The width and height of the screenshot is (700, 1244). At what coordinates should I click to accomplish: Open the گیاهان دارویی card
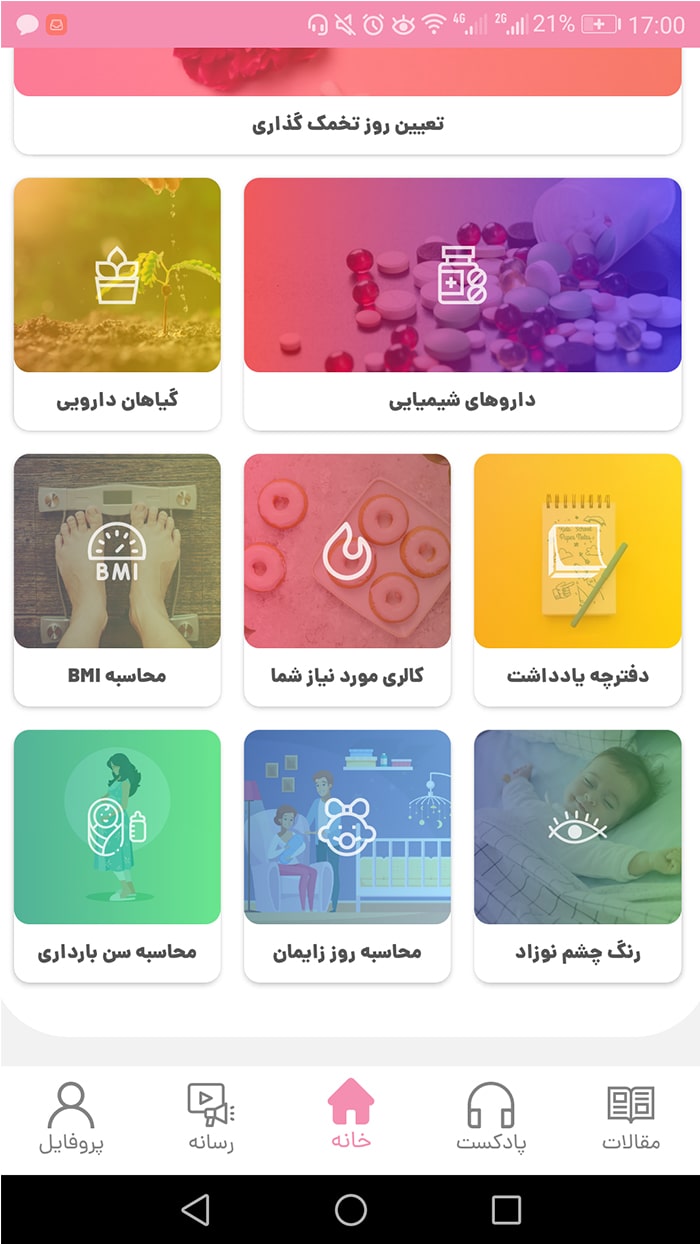point(117,304)
